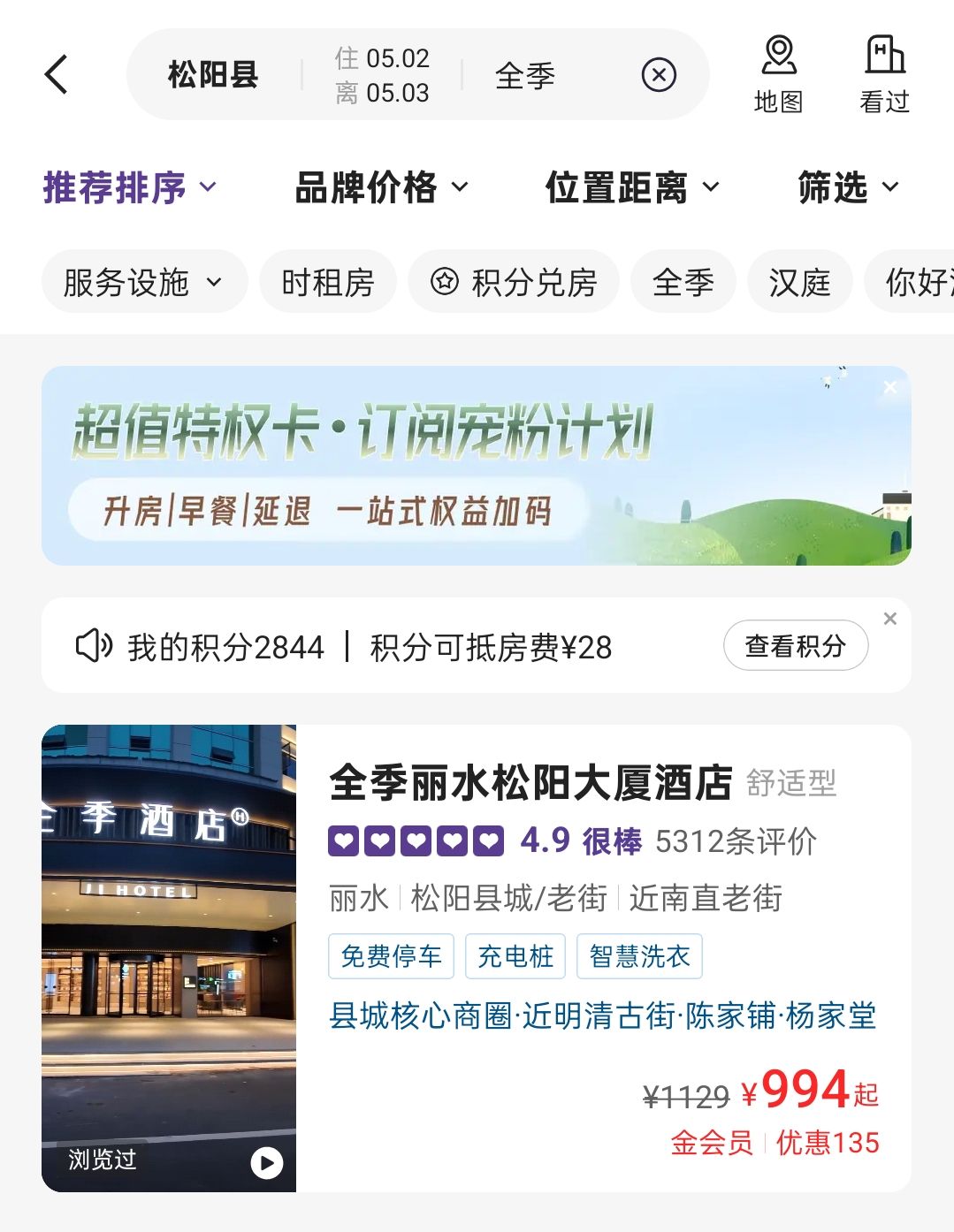Expand the 服务设施 chip
The width and height of the screenshot is (954, 1232).
pos(144,282)
